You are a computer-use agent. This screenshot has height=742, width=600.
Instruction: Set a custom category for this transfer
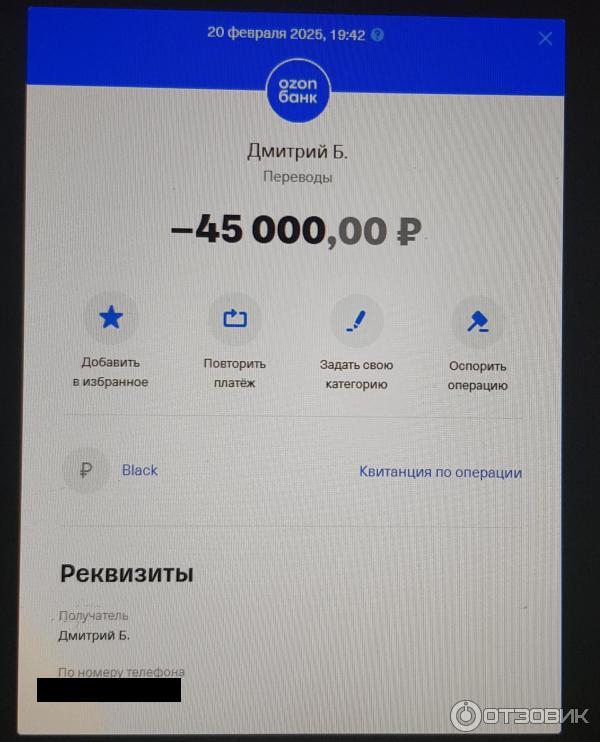tap(356, 321)
